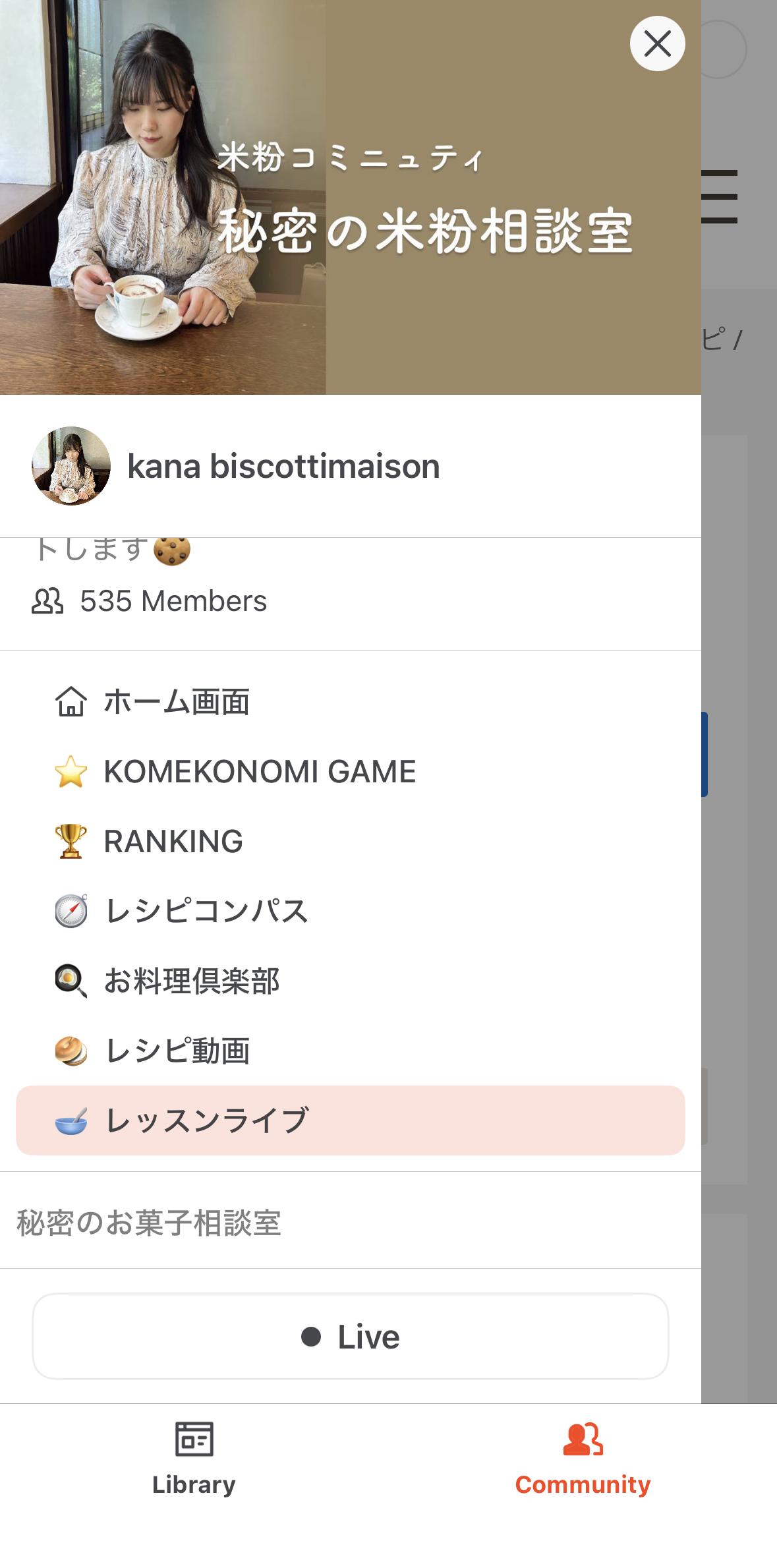Go to レシピコンパス
Image resolution: width=777 pixels, height=1568 pixels.
tap(206, 912)
